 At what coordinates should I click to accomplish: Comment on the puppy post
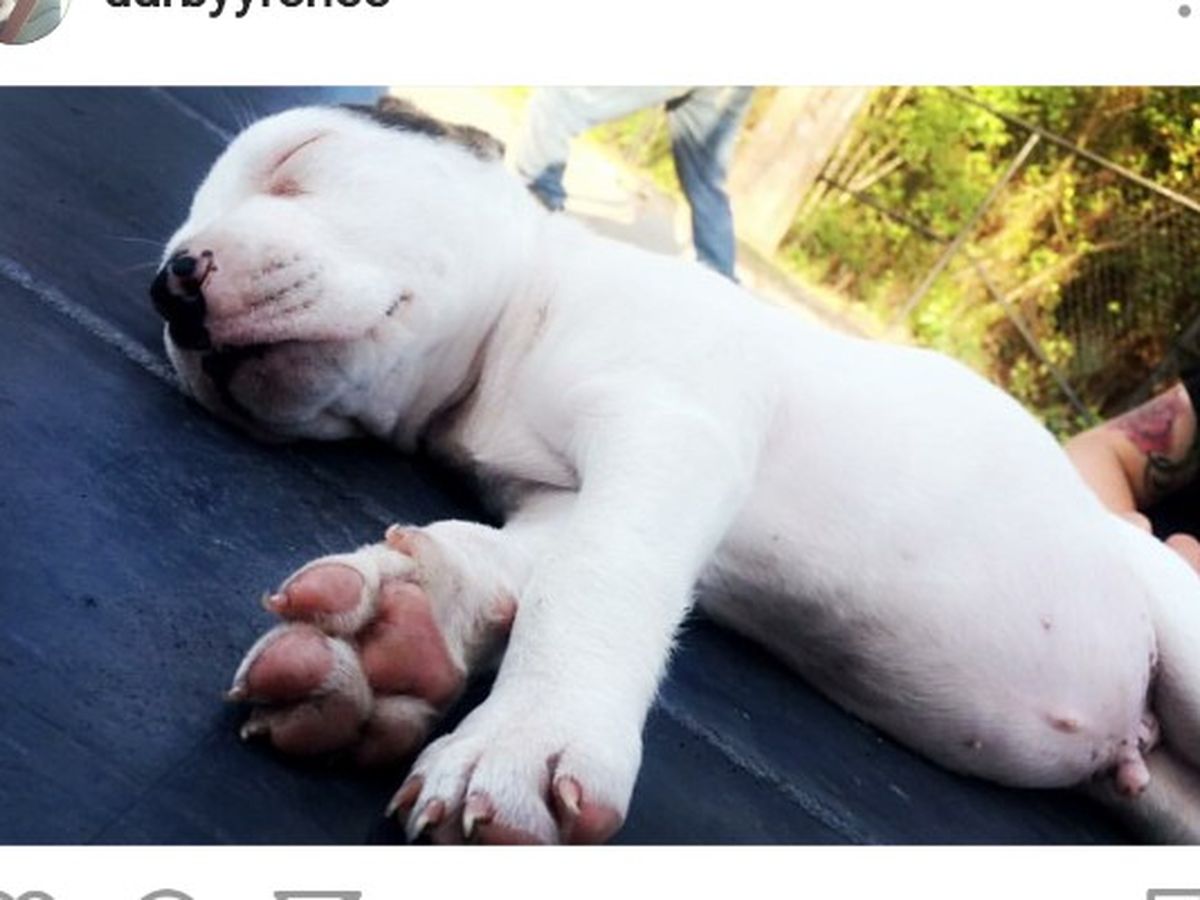coord(166,894)
